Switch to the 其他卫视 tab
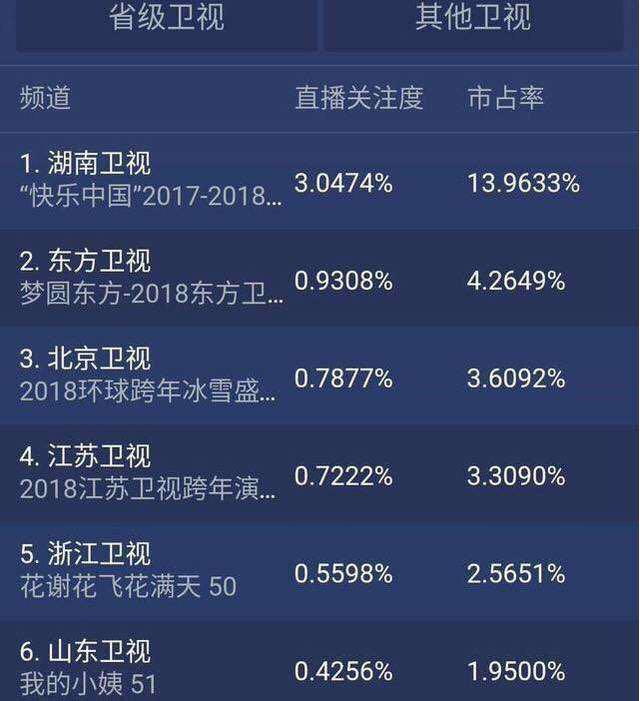This screenshot has height=701, width=640. [x=473, y=18]
